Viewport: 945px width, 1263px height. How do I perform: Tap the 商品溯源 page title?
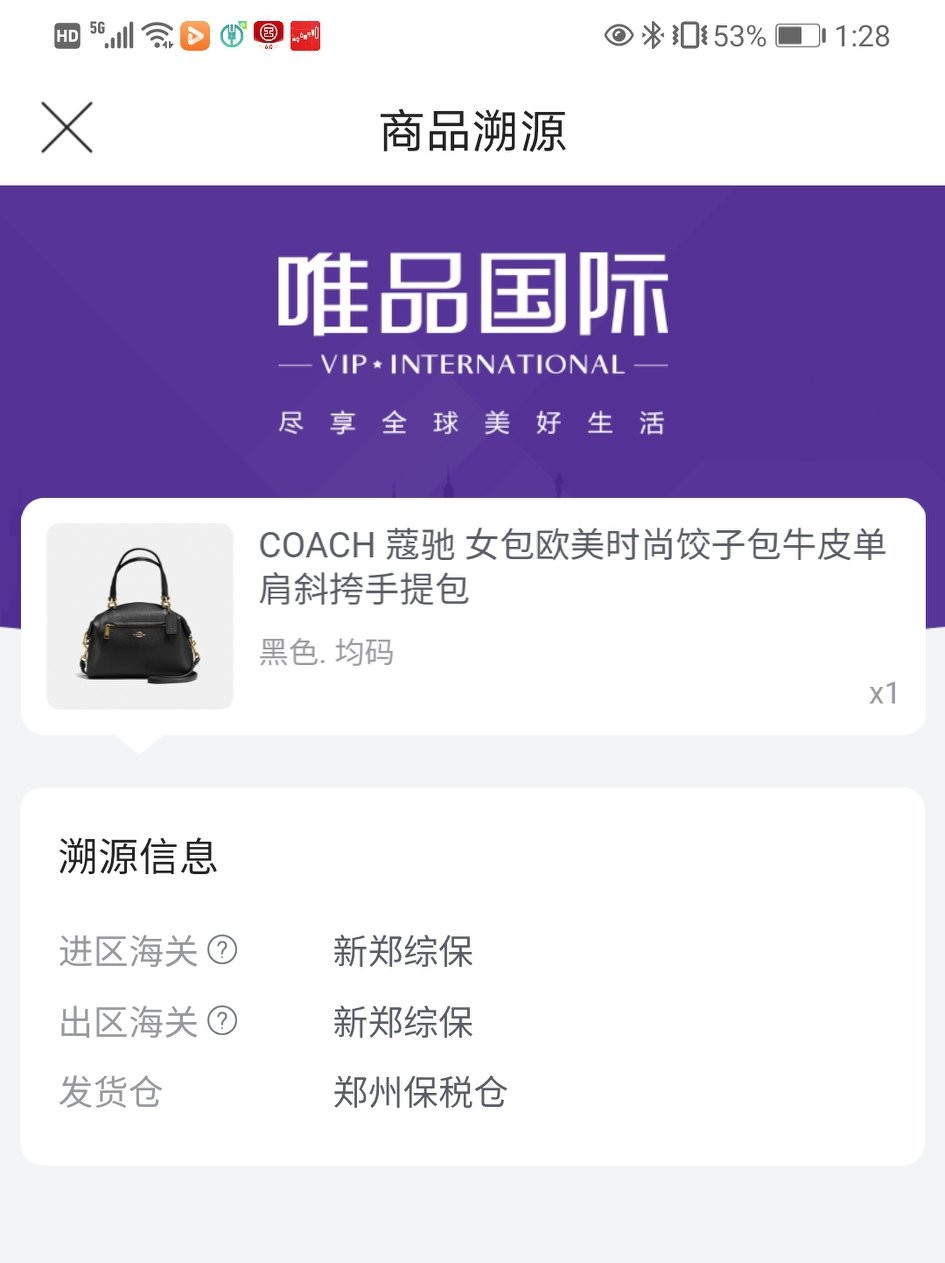(x=472, y=131)
